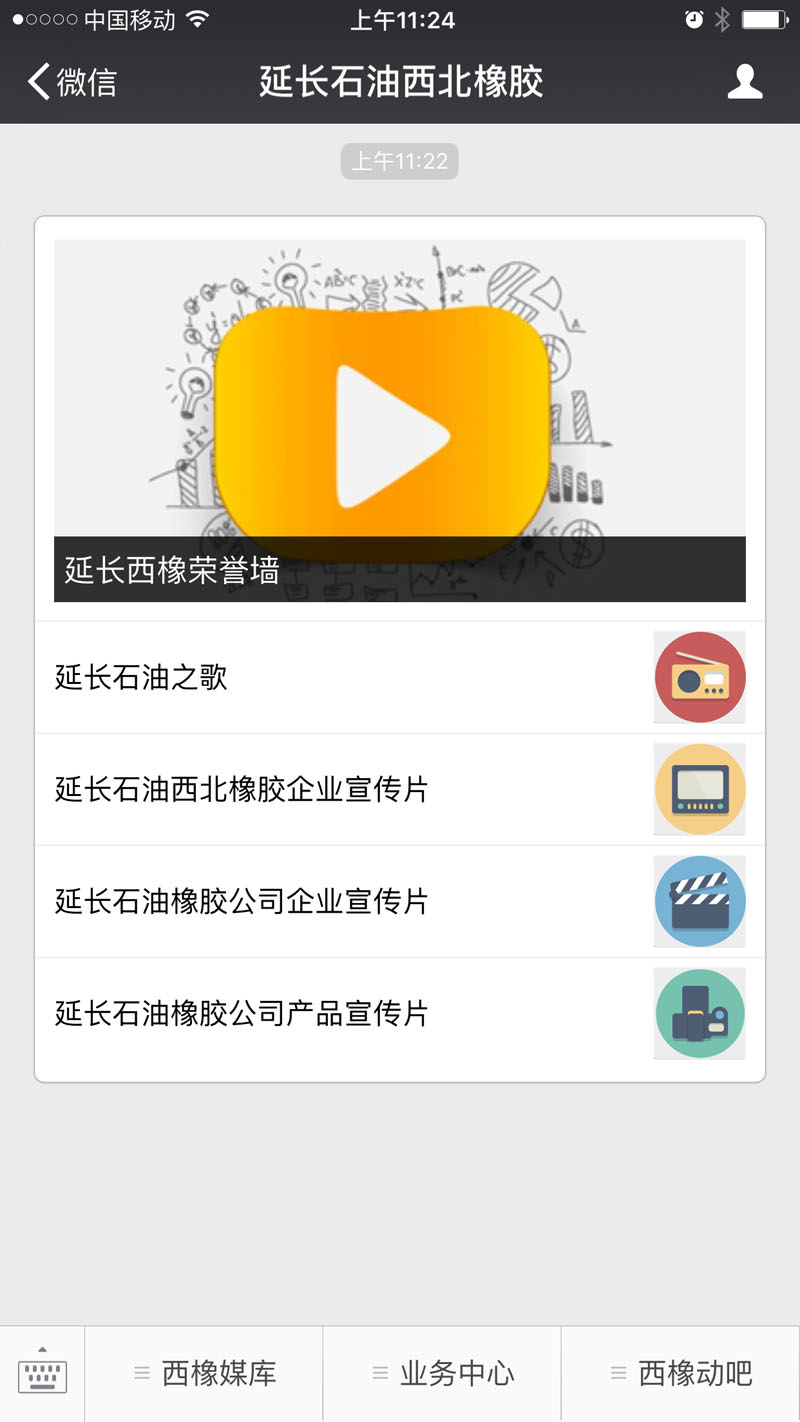Open 延长石油西北橡胶企业宣传片

pos(400,790)
